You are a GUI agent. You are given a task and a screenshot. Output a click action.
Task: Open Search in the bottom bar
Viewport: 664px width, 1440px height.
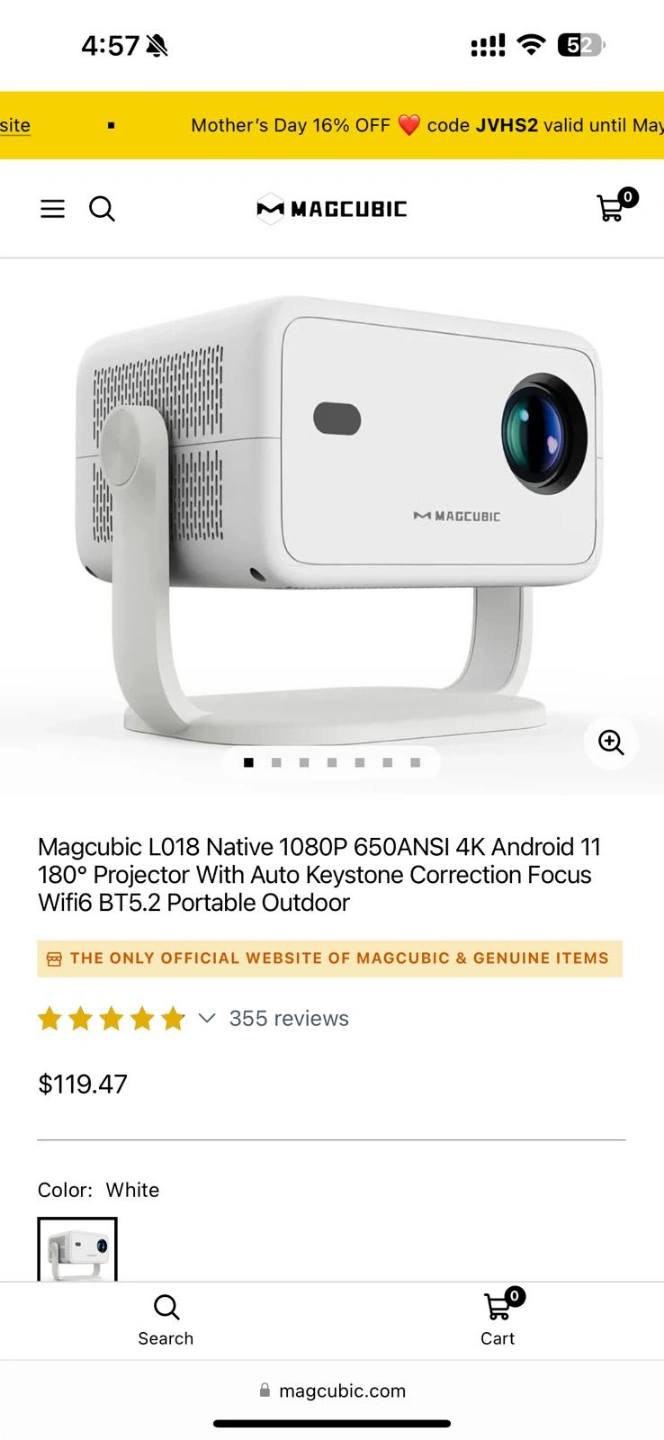[166, 1320]
